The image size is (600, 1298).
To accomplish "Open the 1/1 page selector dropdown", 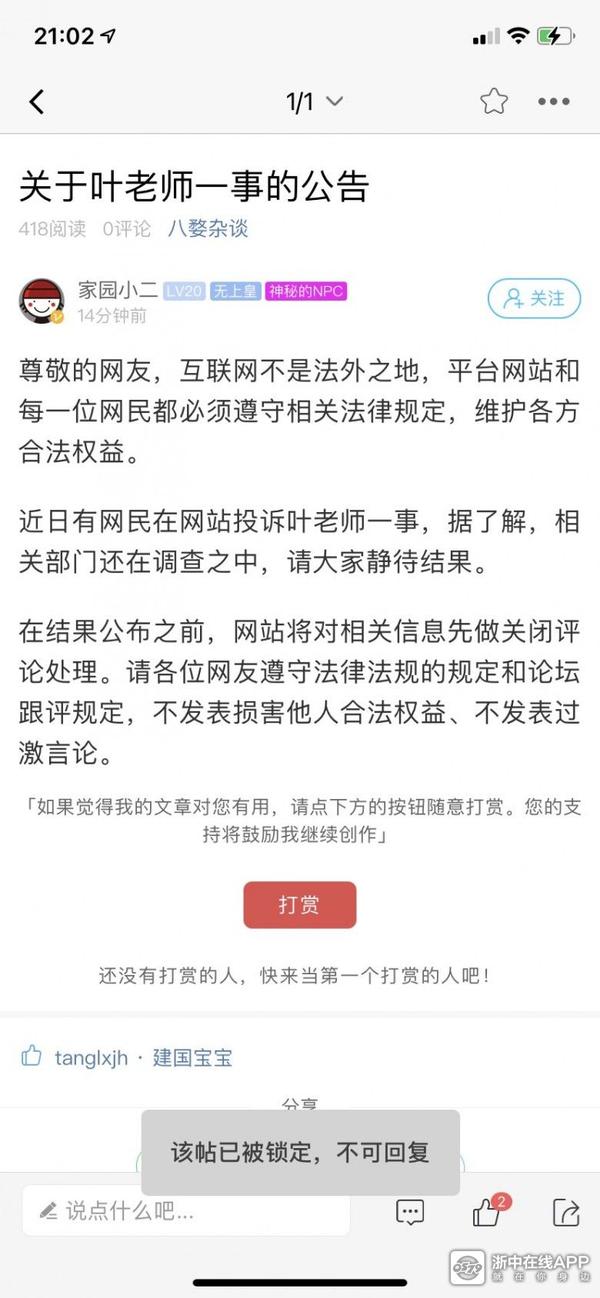I will coord(314,101).
